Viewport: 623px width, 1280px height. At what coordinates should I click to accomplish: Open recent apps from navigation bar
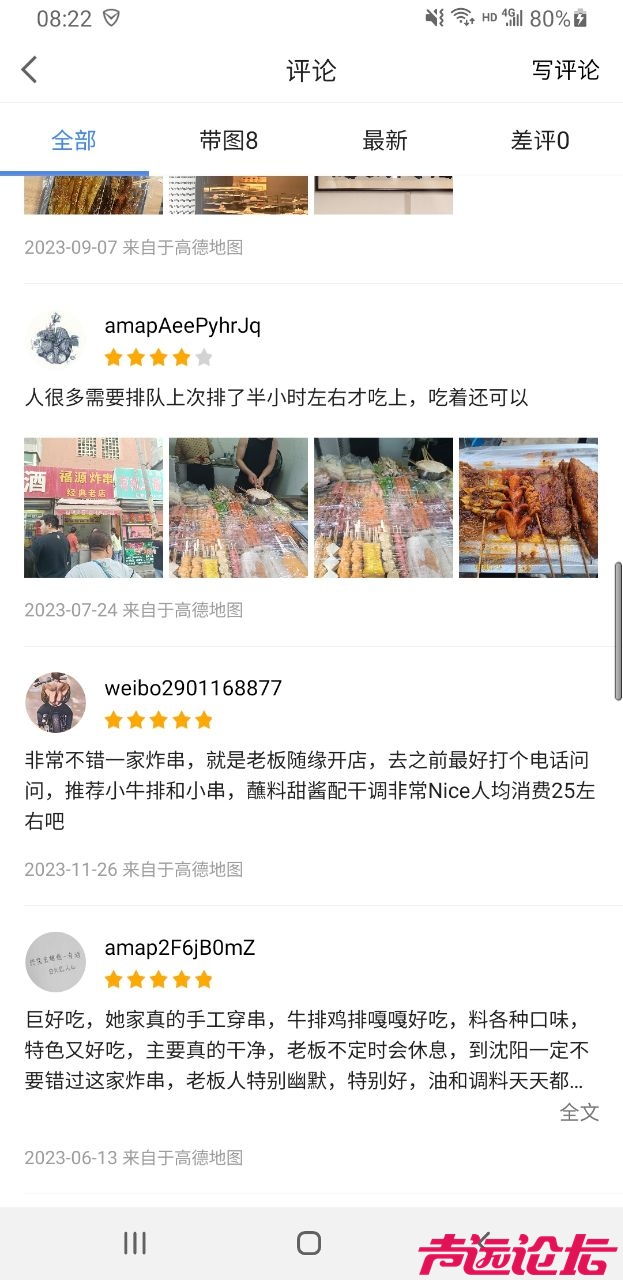coord(135,1243)
